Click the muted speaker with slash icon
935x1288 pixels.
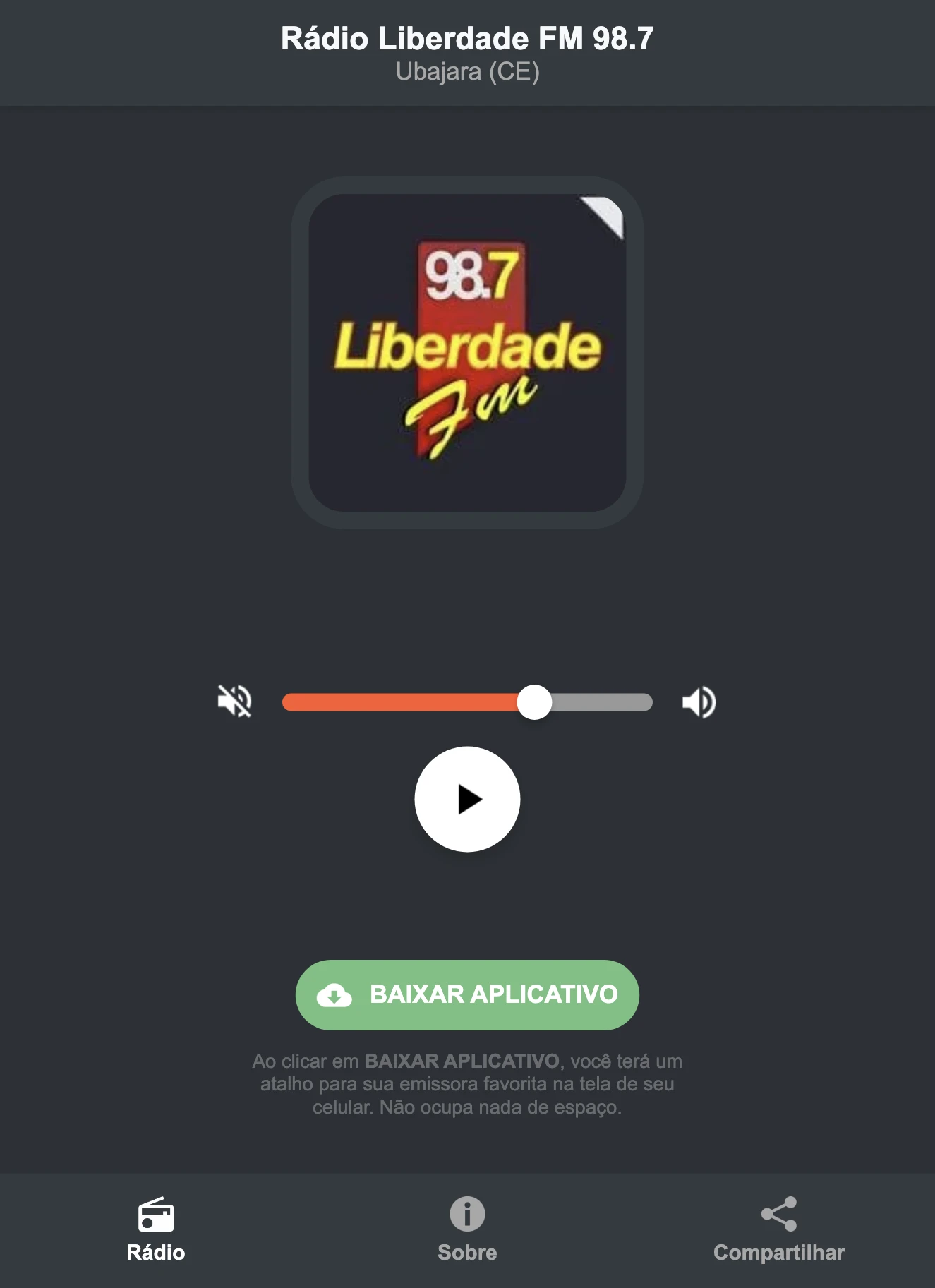pyautogui.click(x=236, y=703)
